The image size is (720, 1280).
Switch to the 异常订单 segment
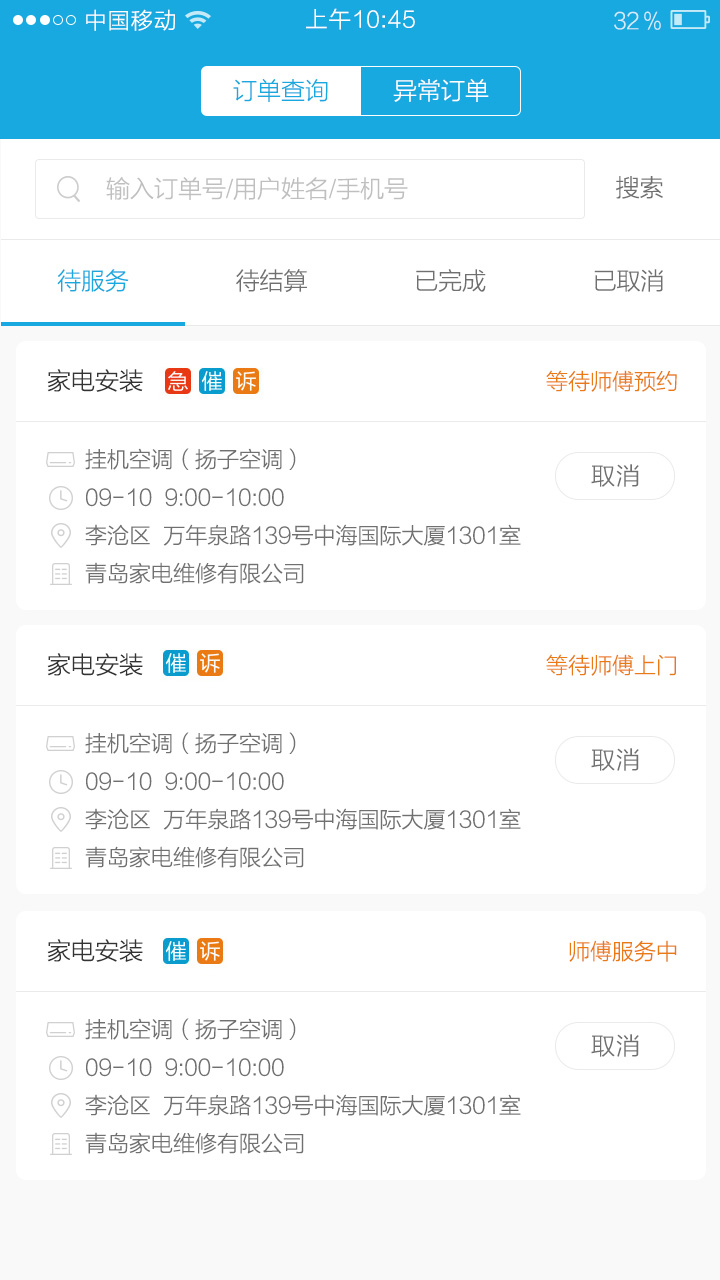(x=440, y=91)
